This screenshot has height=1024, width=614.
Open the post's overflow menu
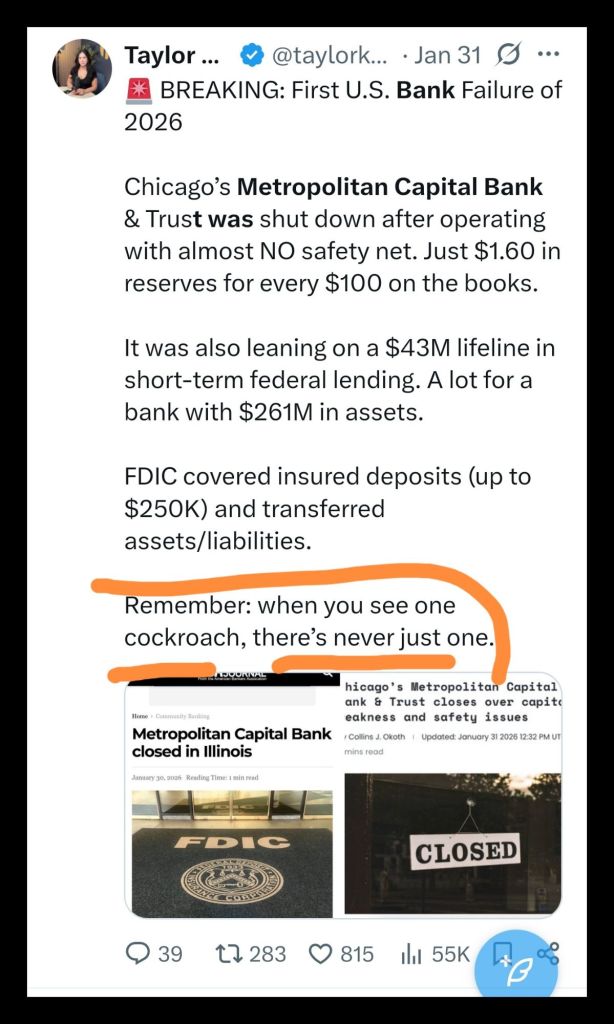click(550, 54)
